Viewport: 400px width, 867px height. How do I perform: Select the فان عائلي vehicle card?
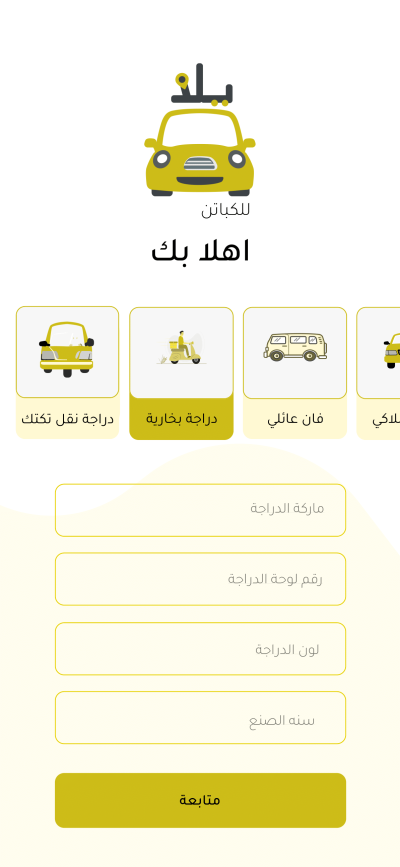tap(295, 373)
